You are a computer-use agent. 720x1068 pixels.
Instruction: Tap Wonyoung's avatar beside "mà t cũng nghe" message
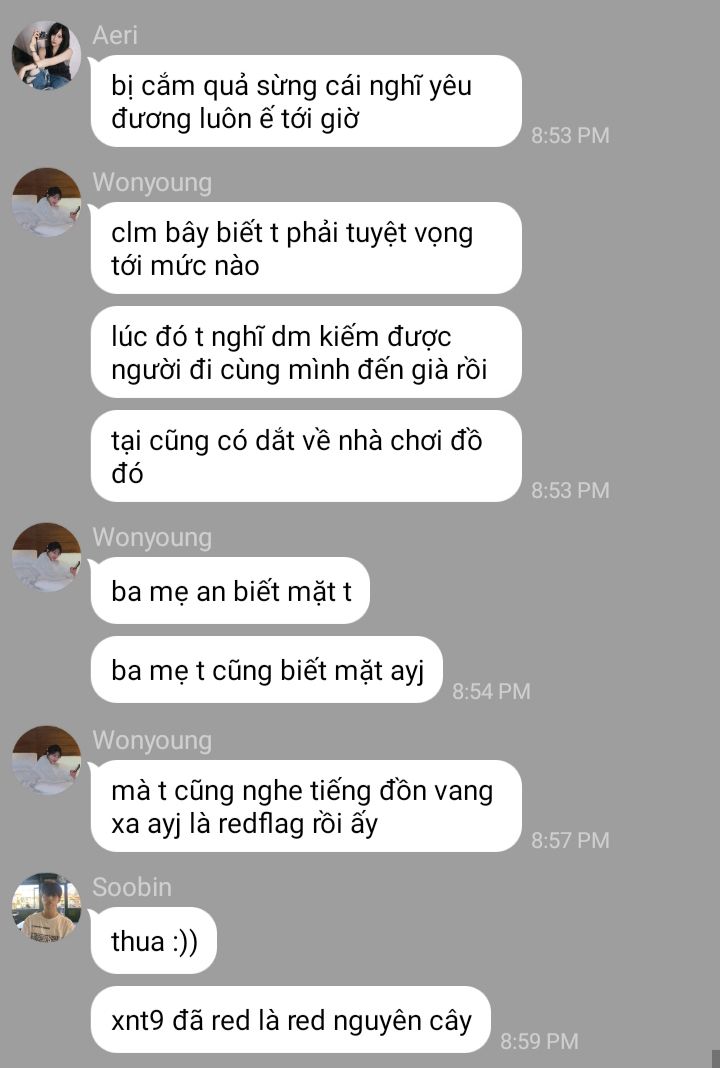46,760
